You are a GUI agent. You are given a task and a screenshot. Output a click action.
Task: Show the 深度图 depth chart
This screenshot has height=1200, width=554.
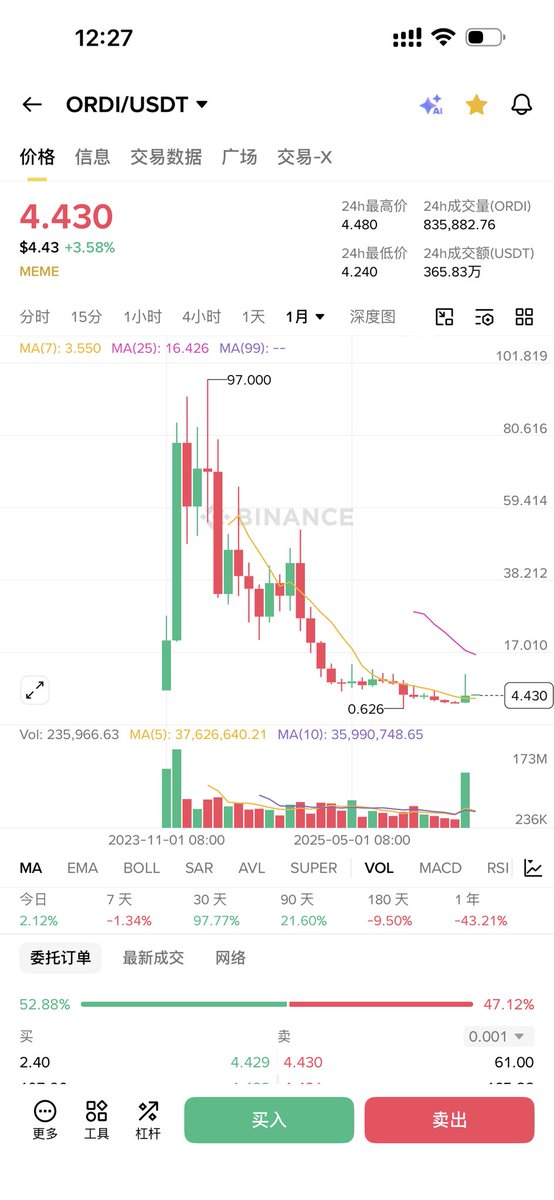coord(373,317)
